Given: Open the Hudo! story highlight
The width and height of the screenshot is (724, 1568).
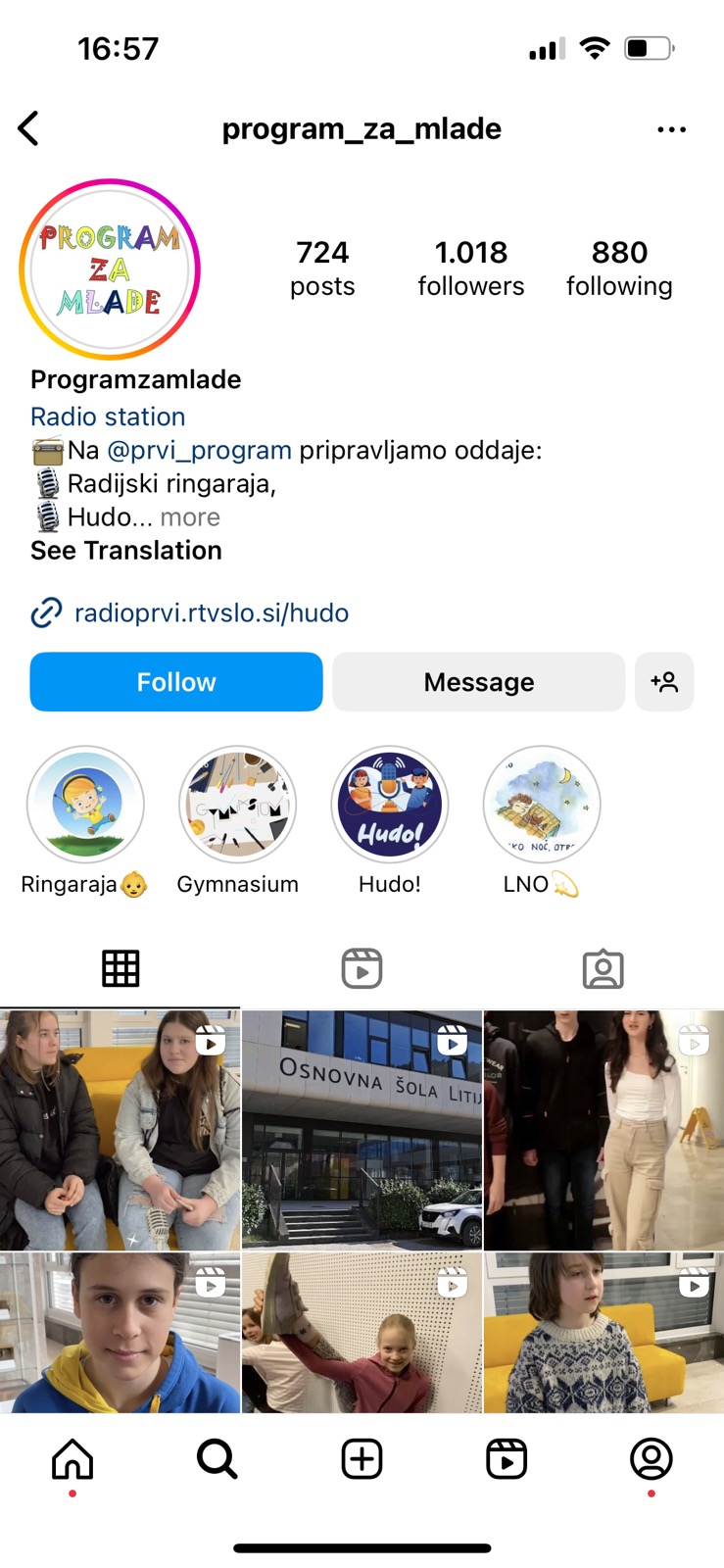Looking at the screenshot, I should [390, 806].
